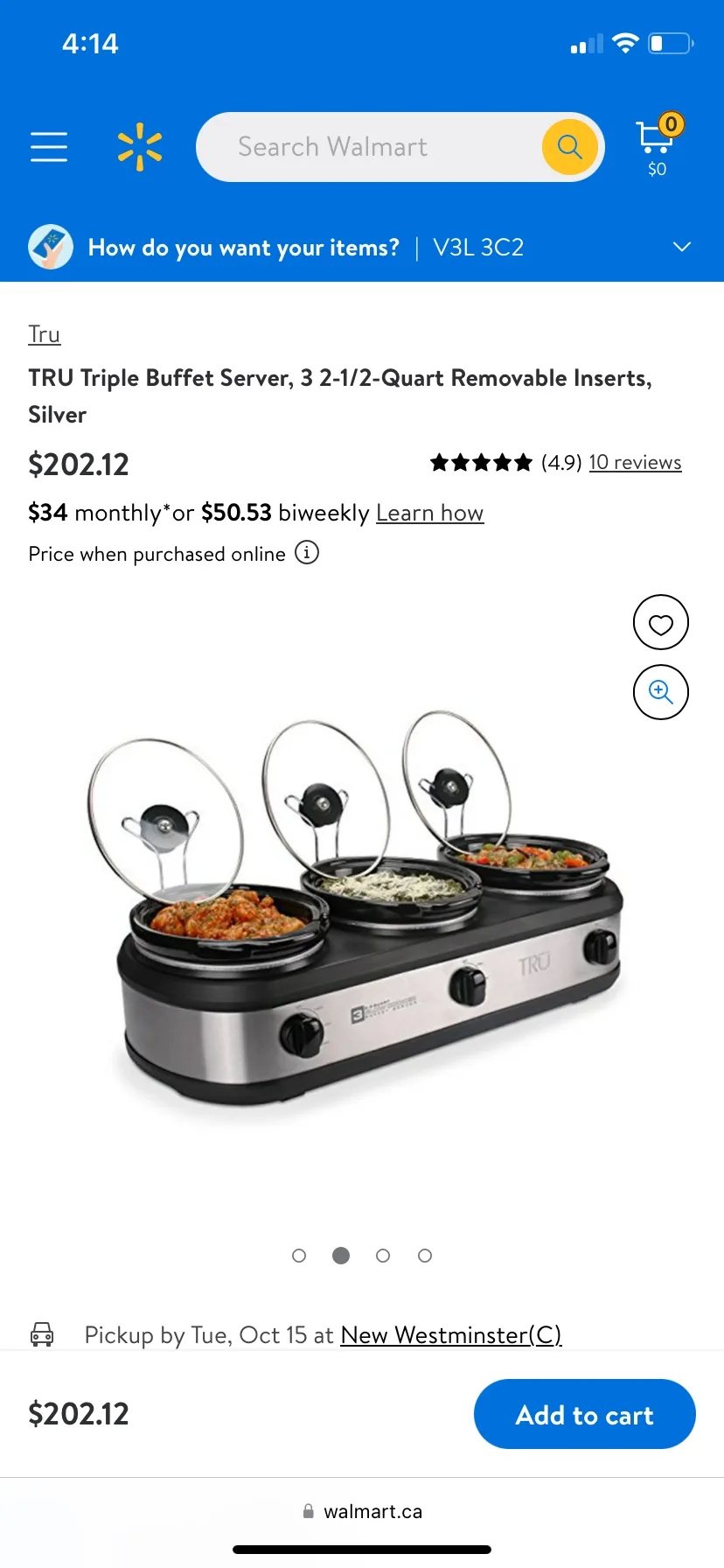Click the pickup truck icon
This screenshot has height=1568, width=724.
click(42, 1333)
